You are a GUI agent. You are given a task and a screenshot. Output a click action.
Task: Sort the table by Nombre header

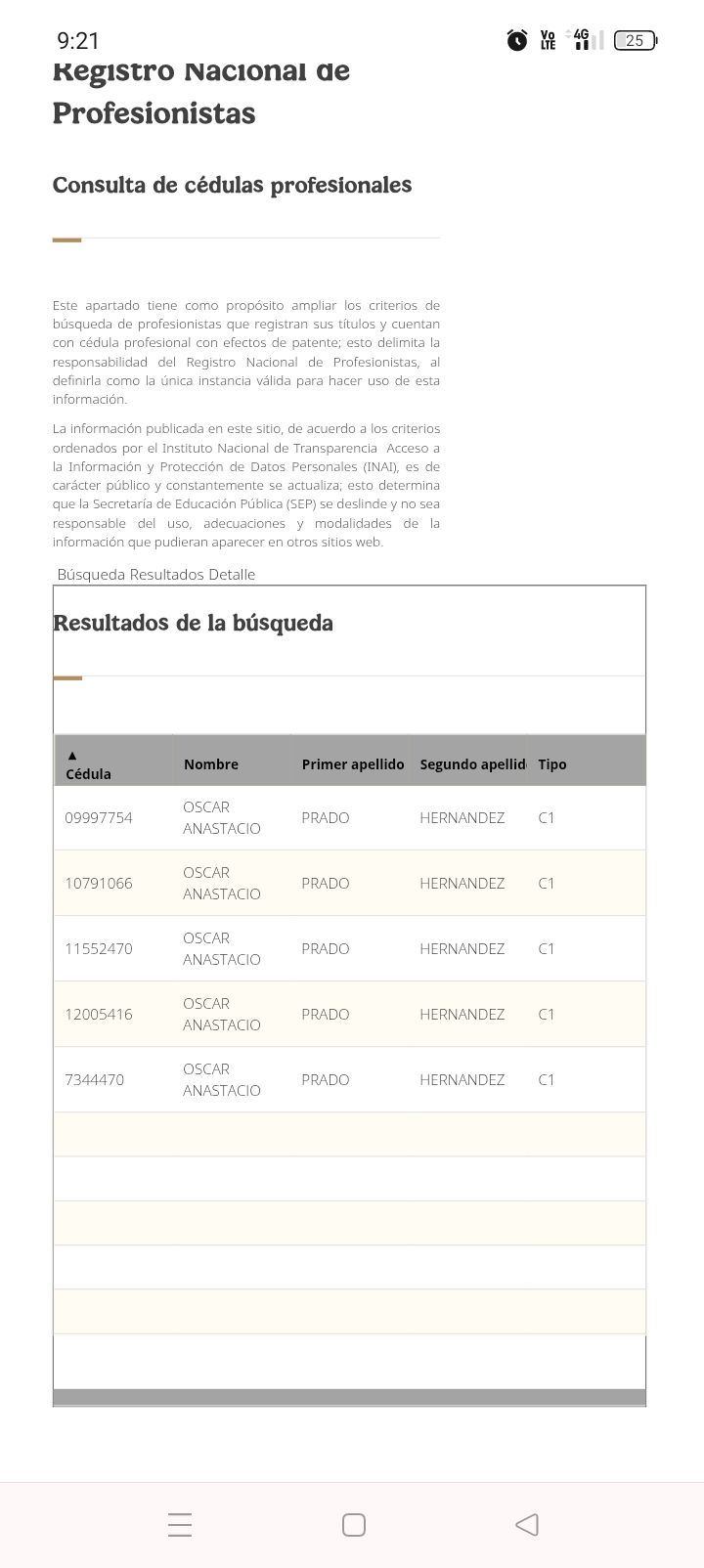[x=211, y=764]
